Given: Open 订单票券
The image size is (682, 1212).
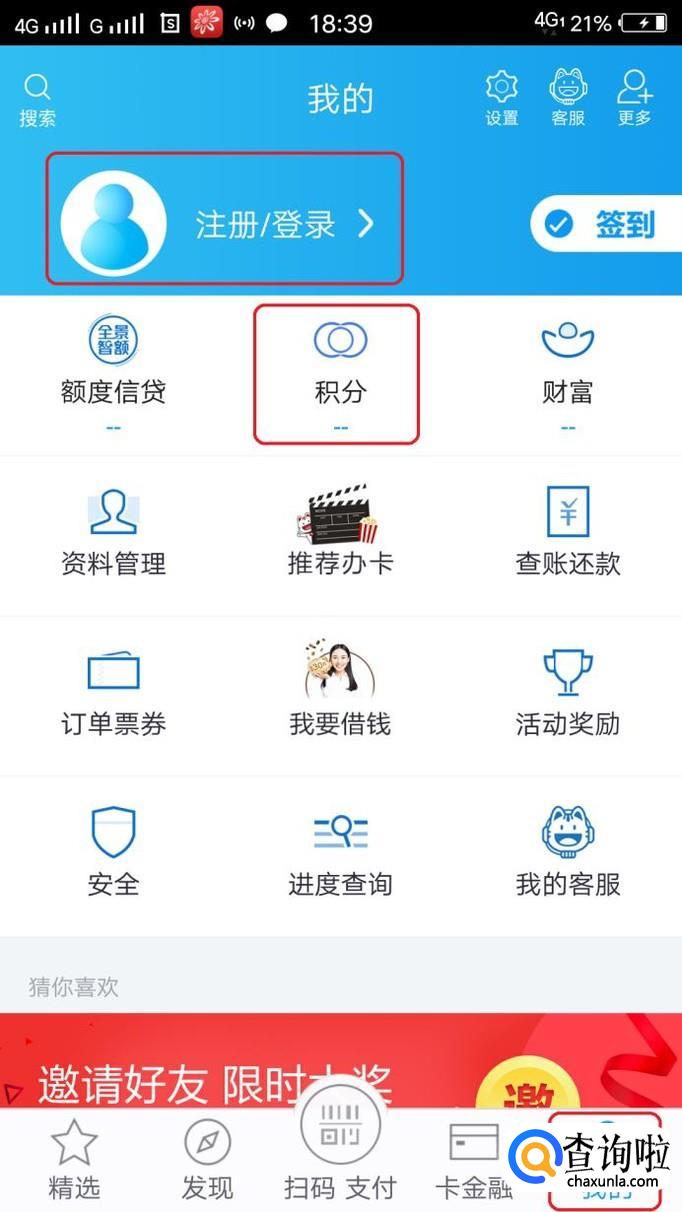Looking at the screenshot, I should (113, 695).
